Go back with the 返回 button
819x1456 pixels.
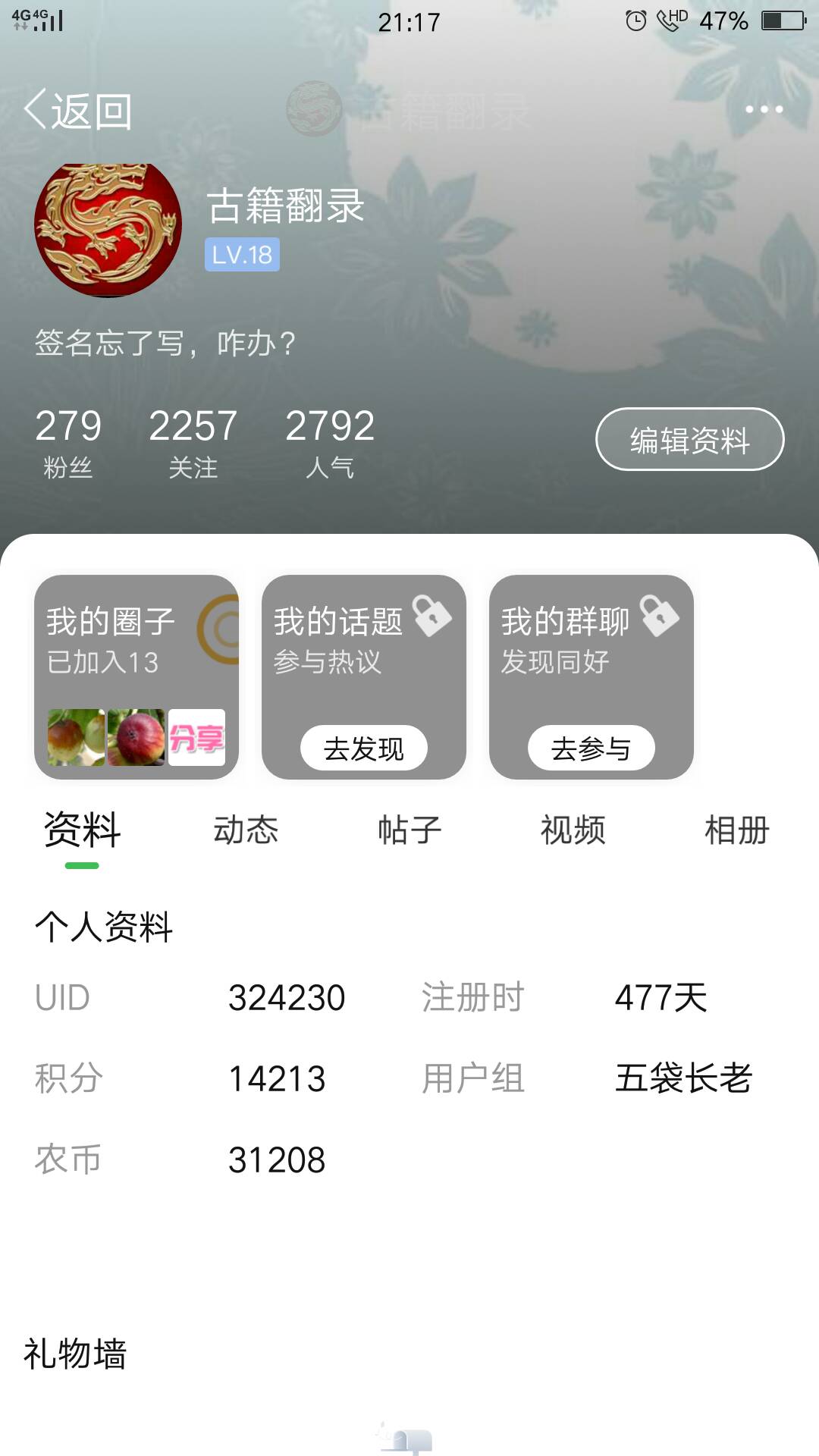(78, 111)
